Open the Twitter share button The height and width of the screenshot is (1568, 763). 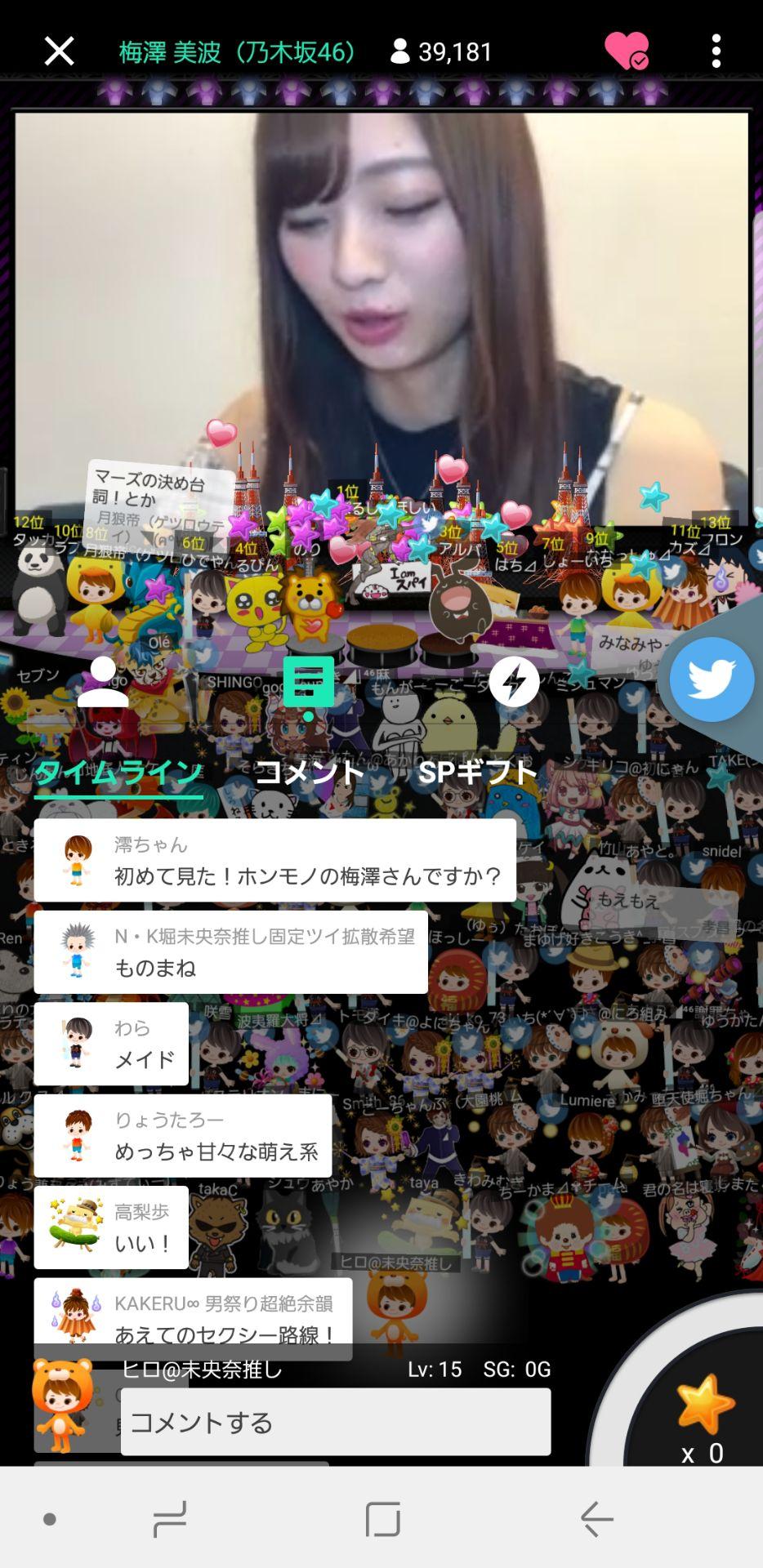coord(712,679)
